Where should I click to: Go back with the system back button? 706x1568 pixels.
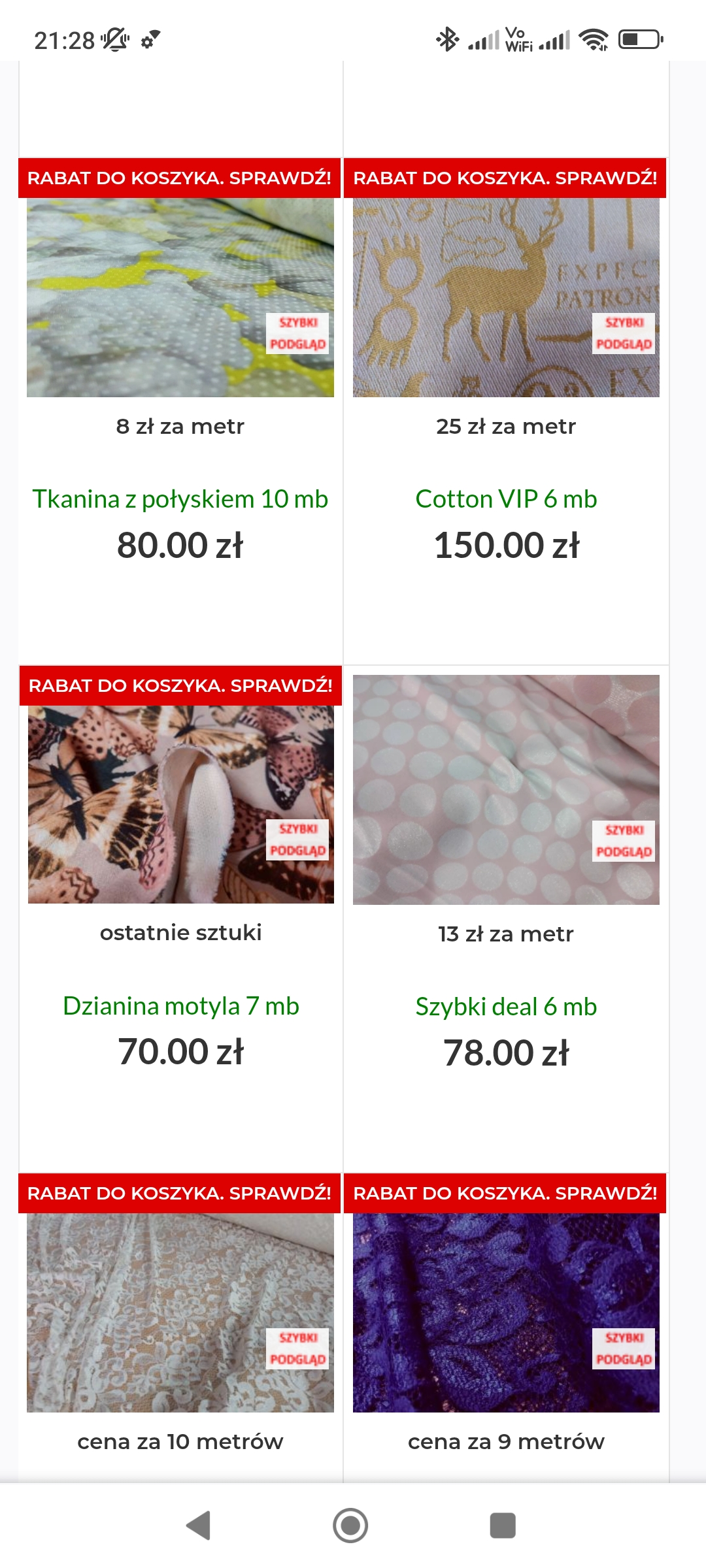click(x=199, y=1526)
